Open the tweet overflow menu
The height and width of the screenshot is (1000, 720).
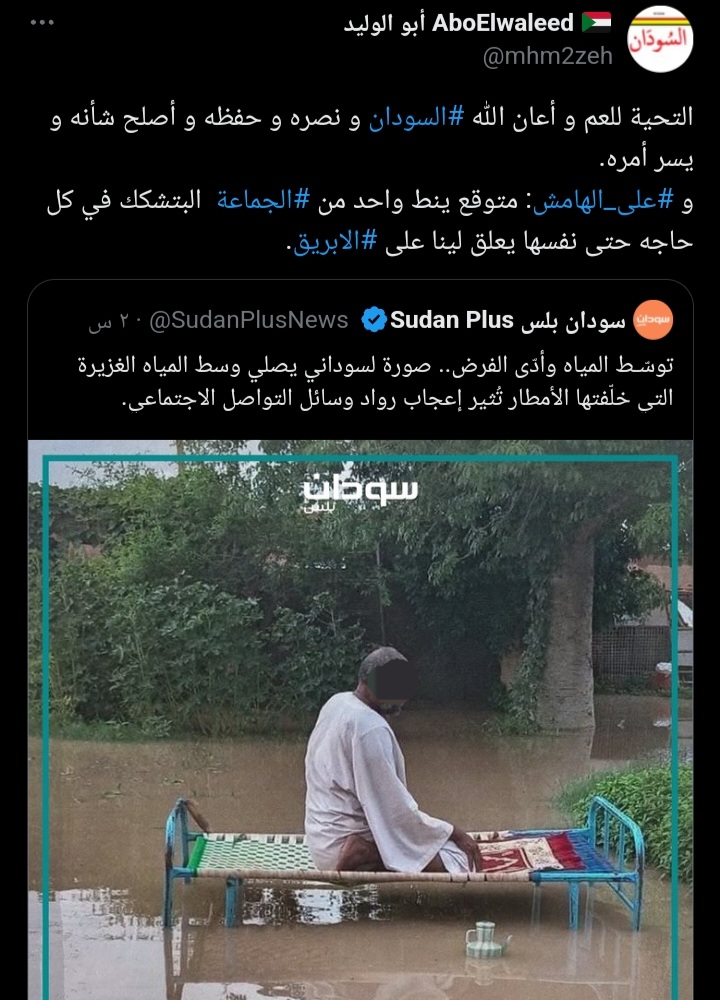(x=42, y=23)
